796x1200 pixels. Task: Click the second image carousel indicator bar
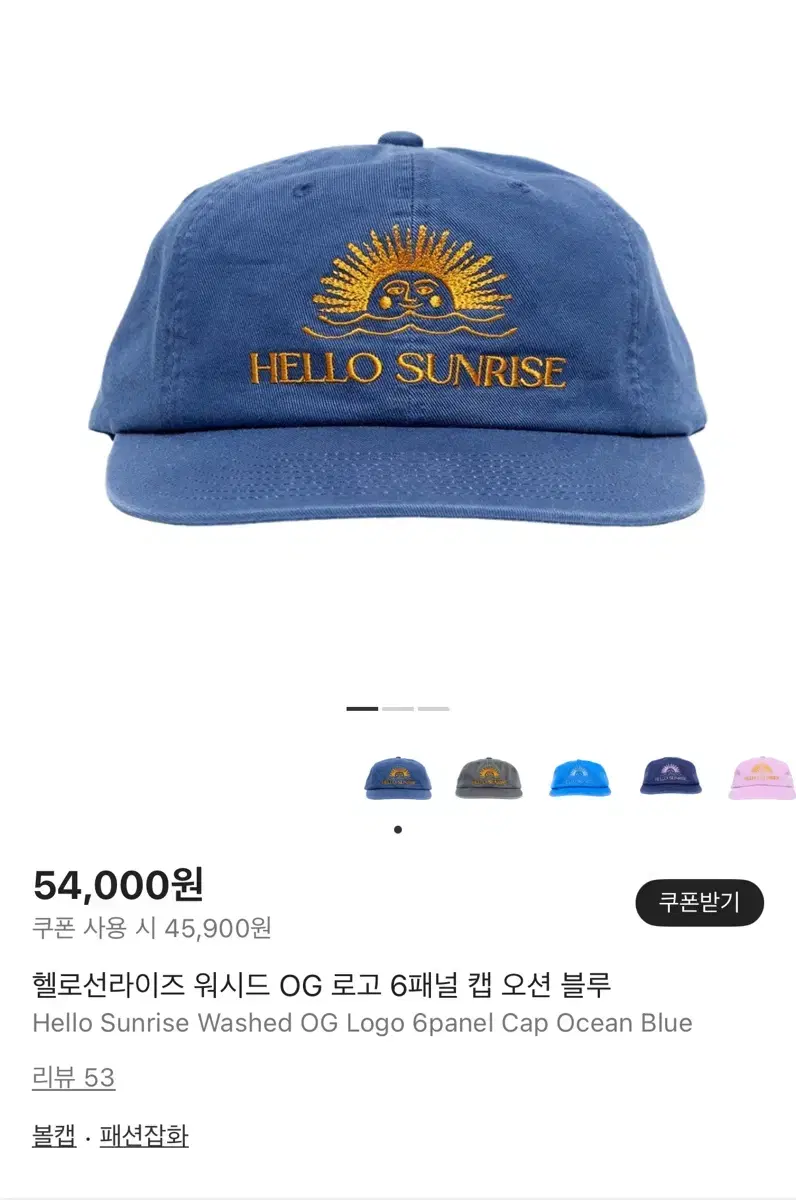coord(400,708)
